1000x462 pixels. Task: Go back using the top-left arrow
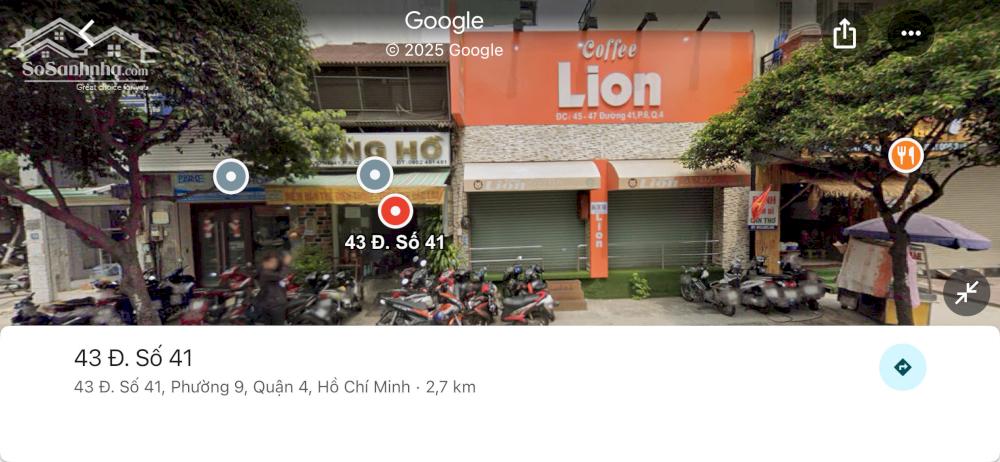(x=88, y=33)
